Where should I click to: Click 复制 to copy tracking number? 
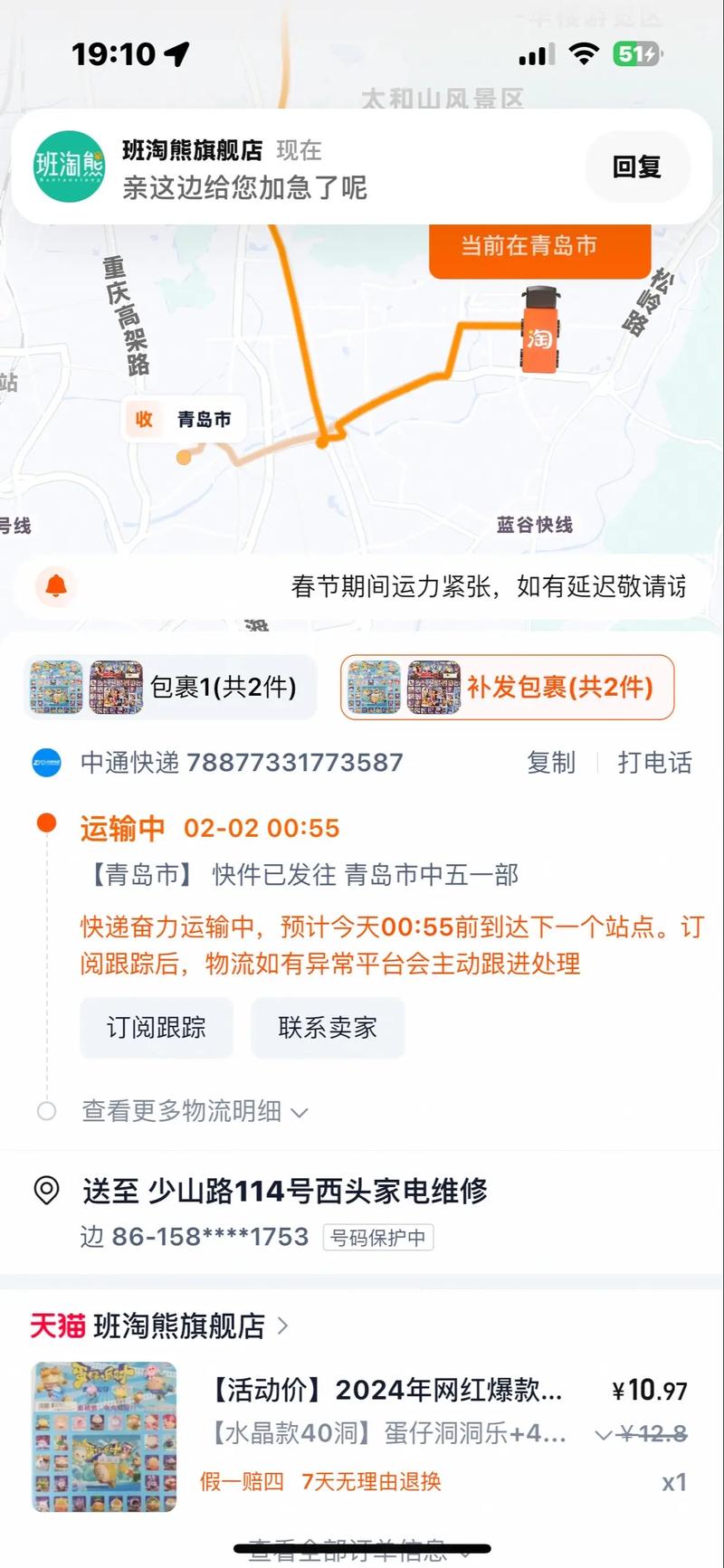[552, 763]
